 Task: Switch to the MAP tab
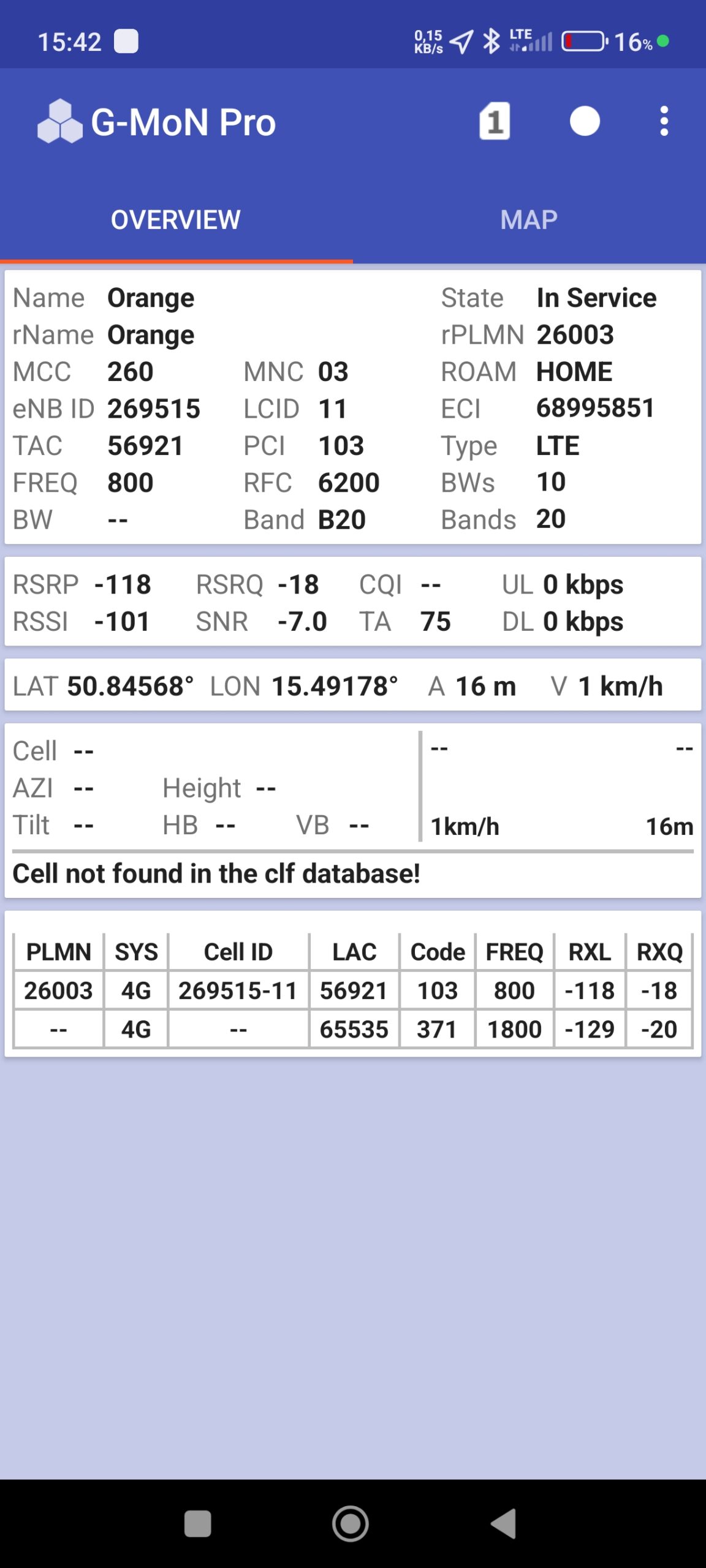pos(529,220)
